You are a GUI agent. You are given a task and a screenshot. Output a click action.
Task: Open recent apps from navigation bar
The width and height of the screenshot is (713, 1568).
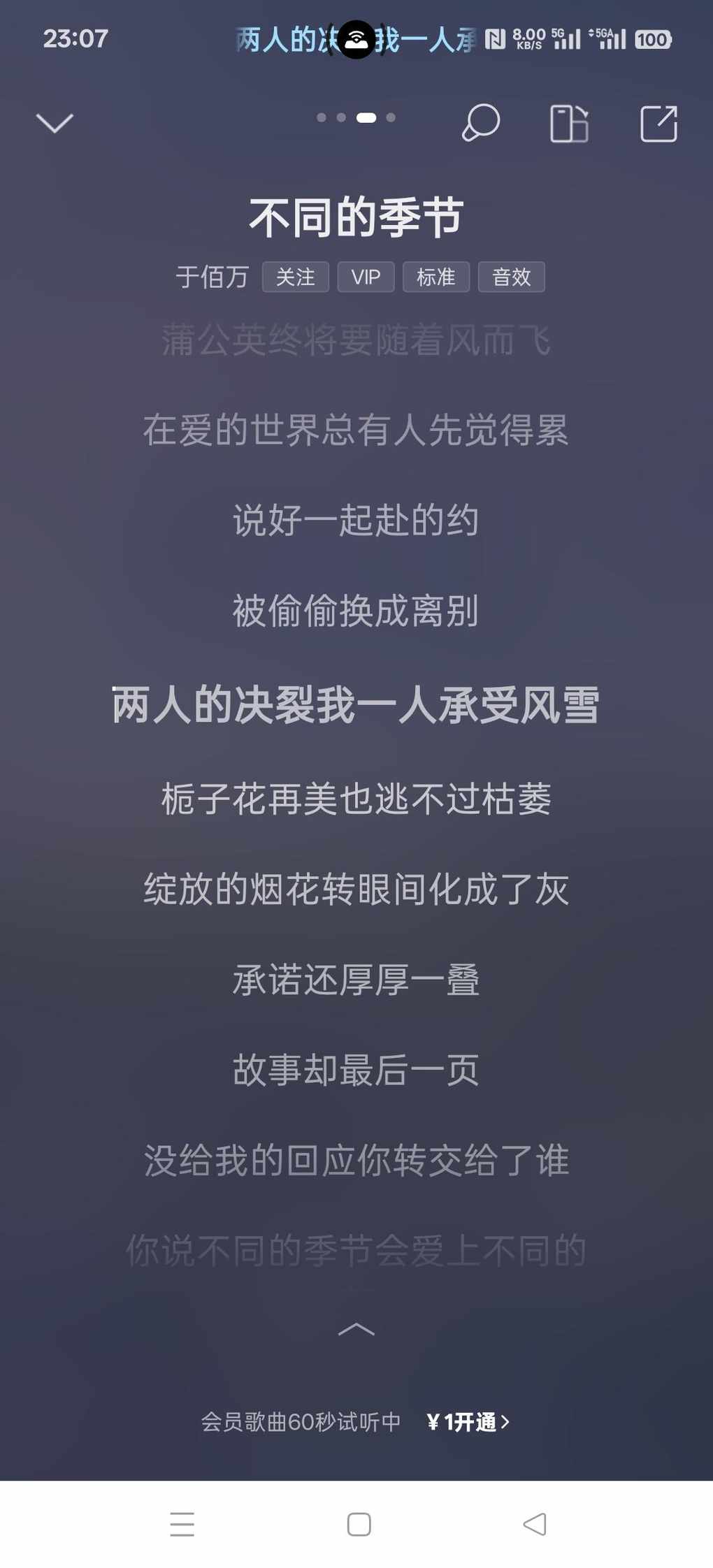(182, 1524)
